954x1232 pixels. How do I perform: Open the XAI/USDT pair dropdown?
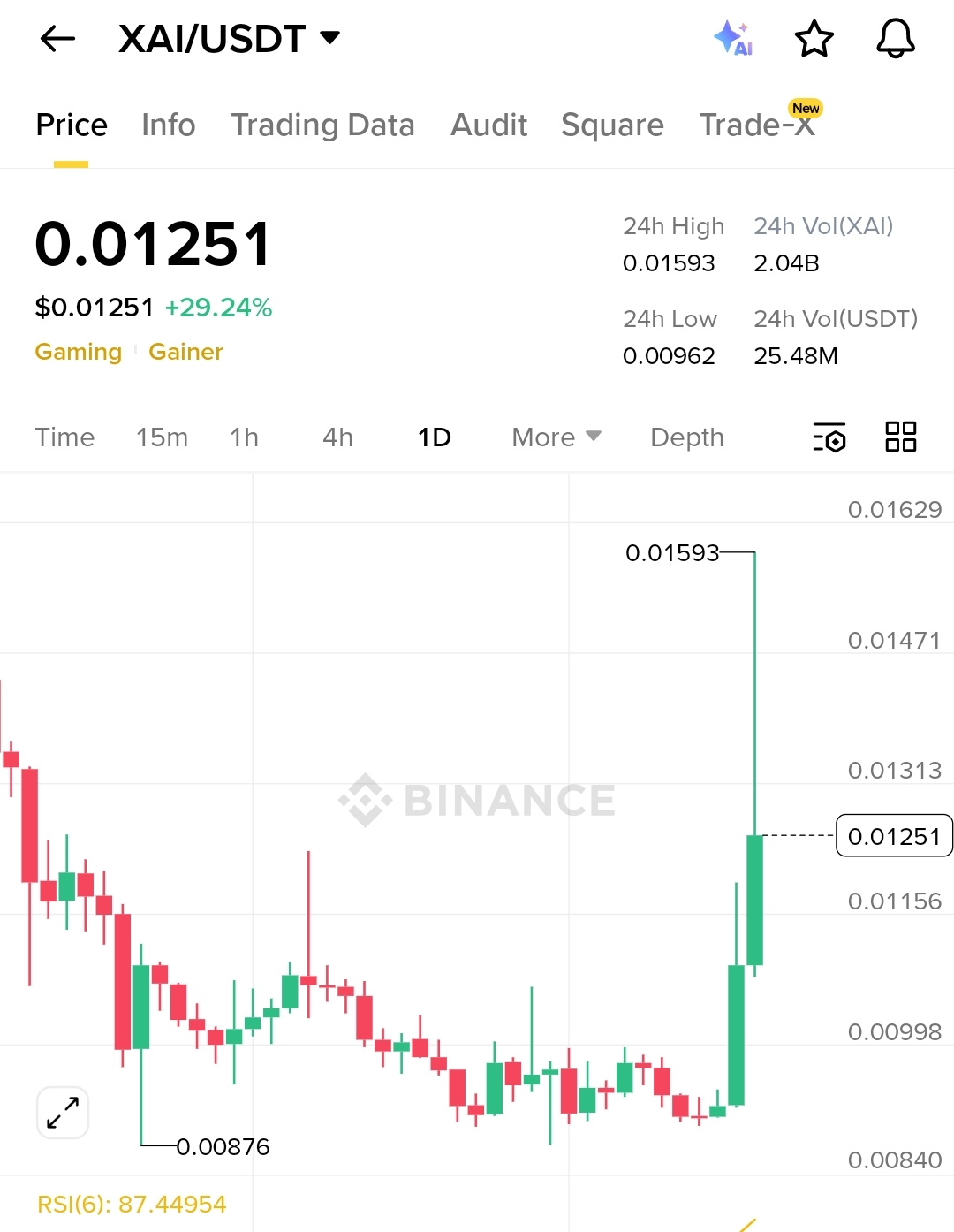click(x=230, y=39)
